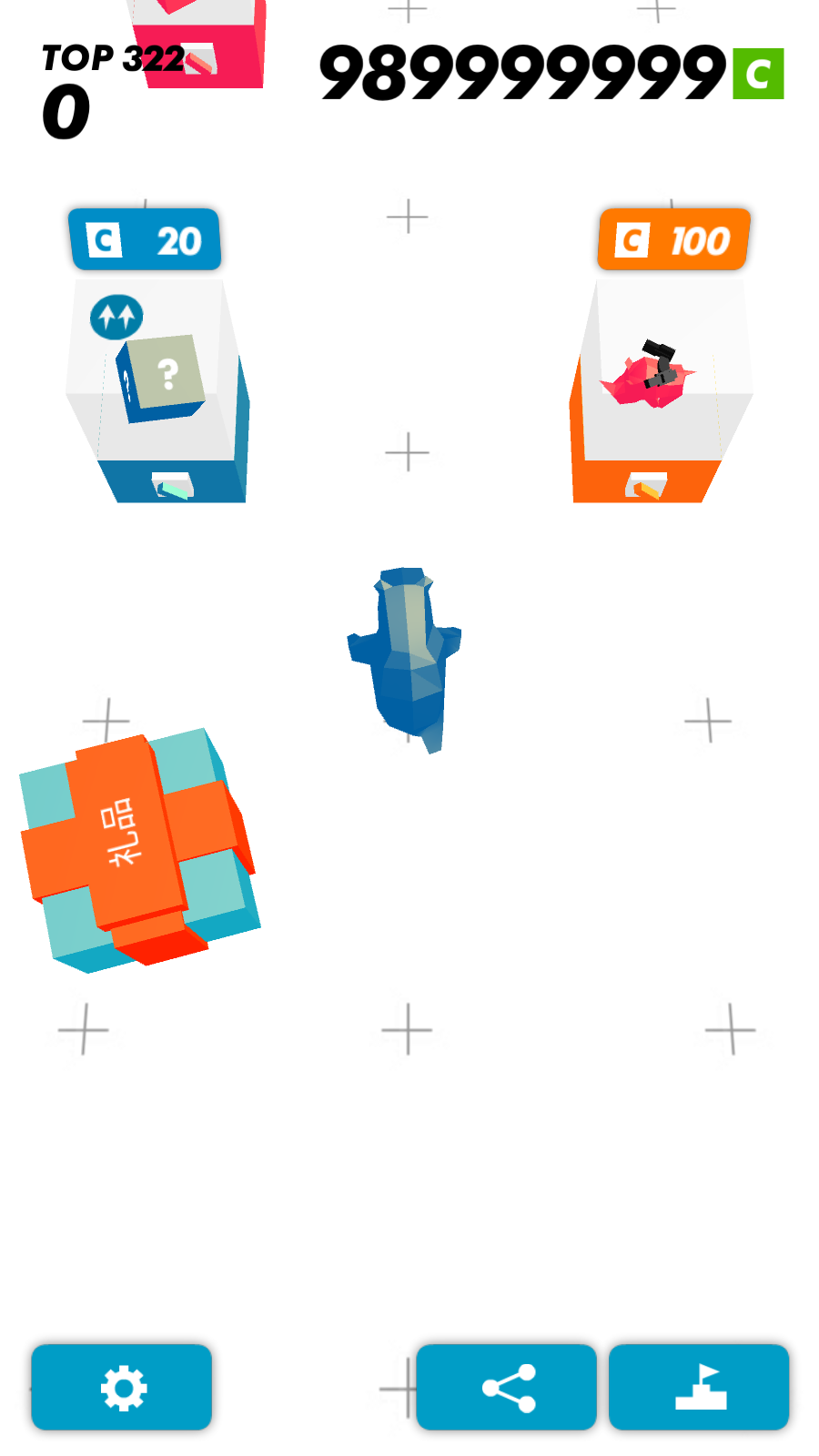The image size is (819, 1456).
Task: Open the settings gear button
Action: (x=122, y=1387)
